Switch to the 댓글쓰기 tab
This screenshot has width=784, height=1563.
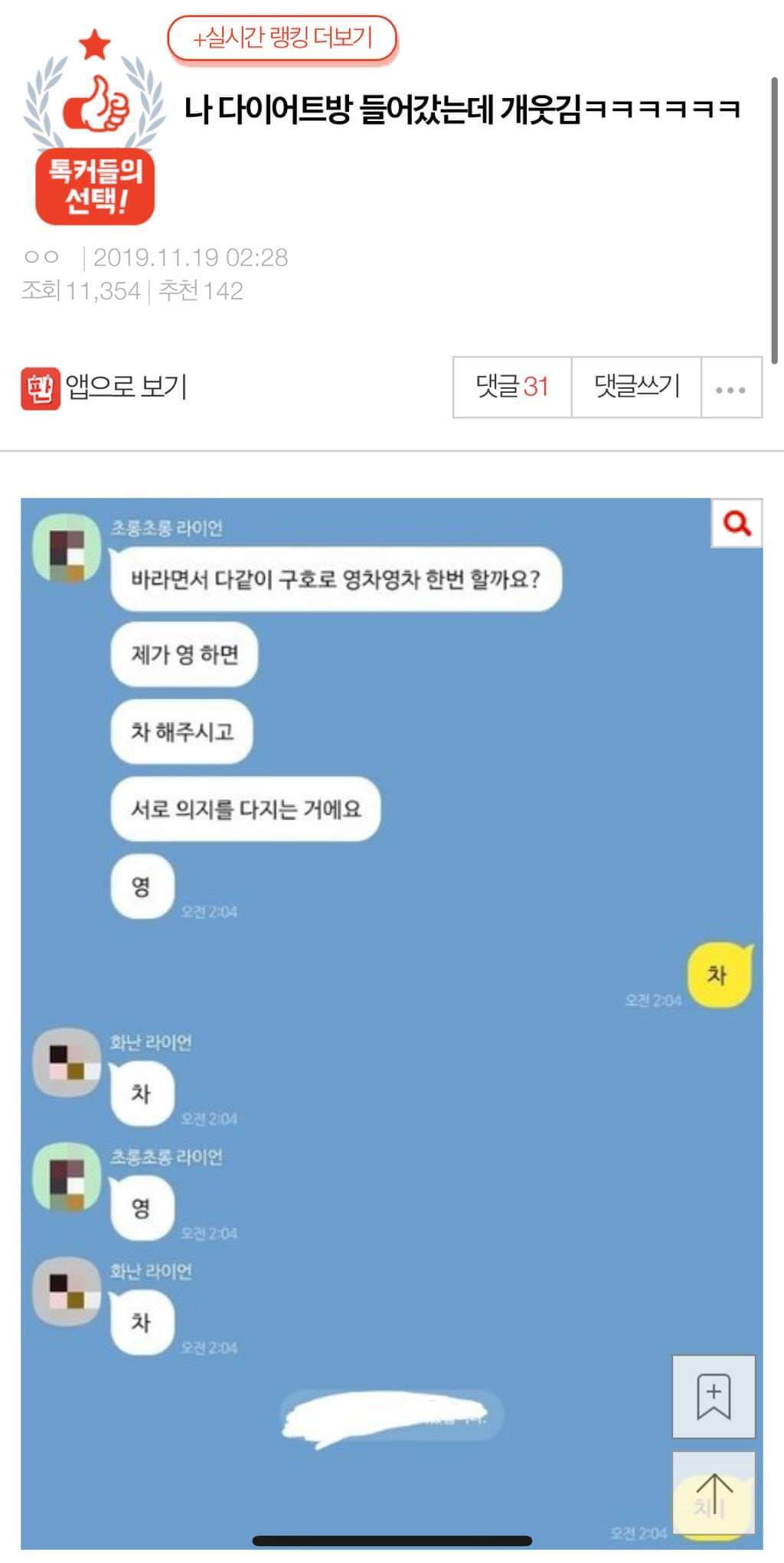(635, 387)
